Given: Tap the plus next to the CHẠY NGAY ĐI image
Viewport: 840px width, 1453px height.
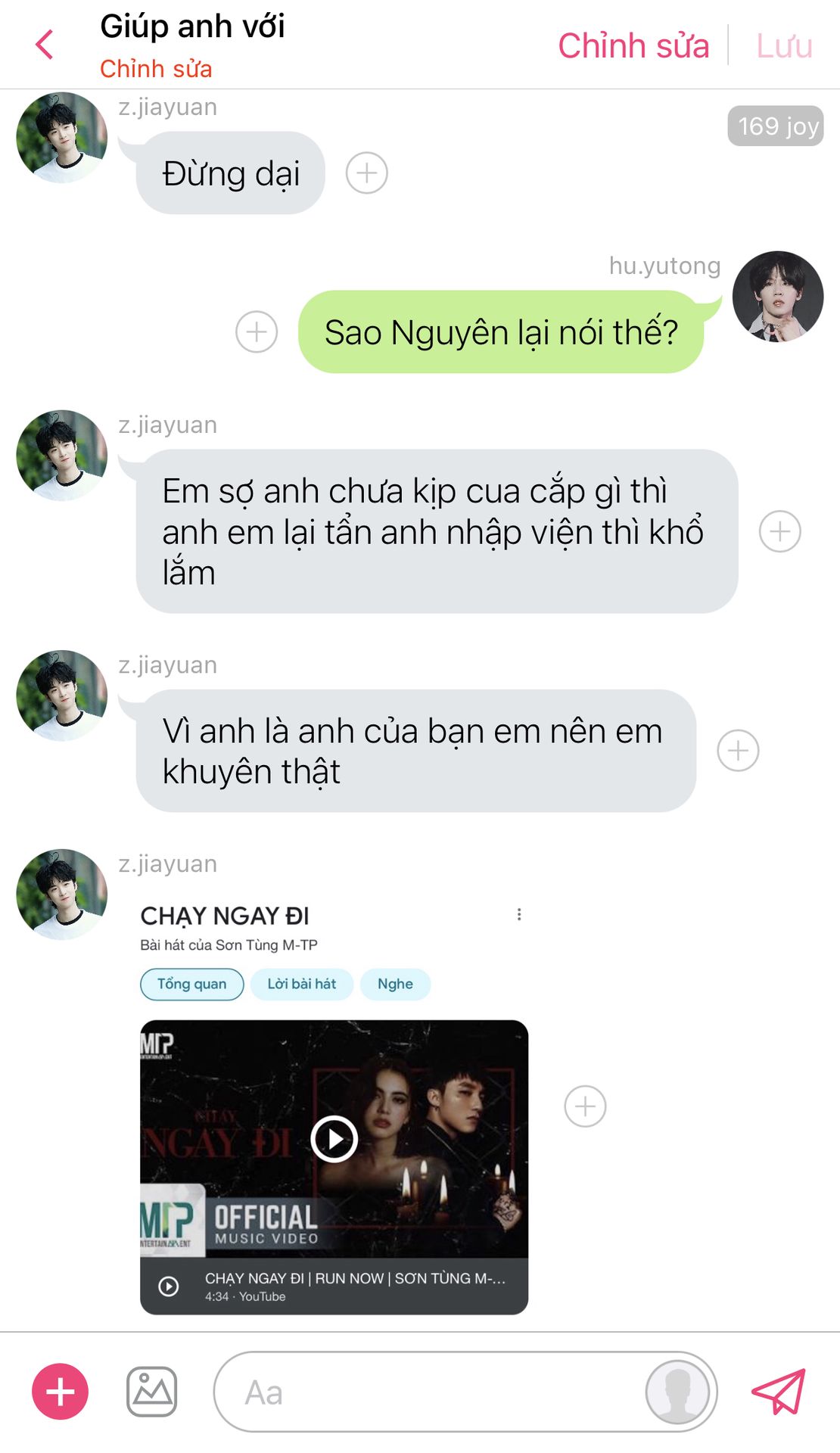Looking at the screenshot, I should pos(585,1106).
